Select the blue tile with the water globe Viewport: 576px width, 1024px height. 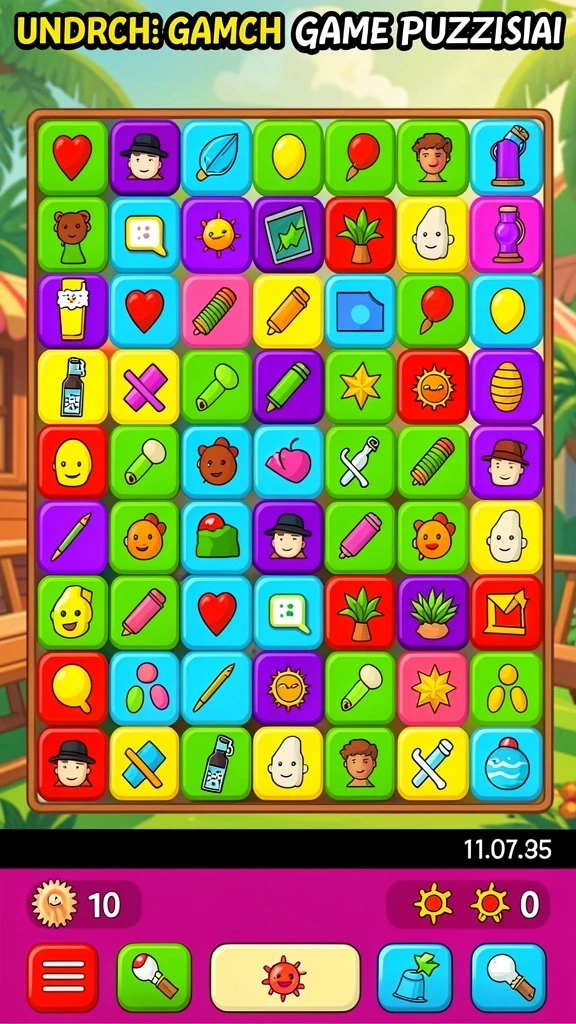[x=506, y=764]
